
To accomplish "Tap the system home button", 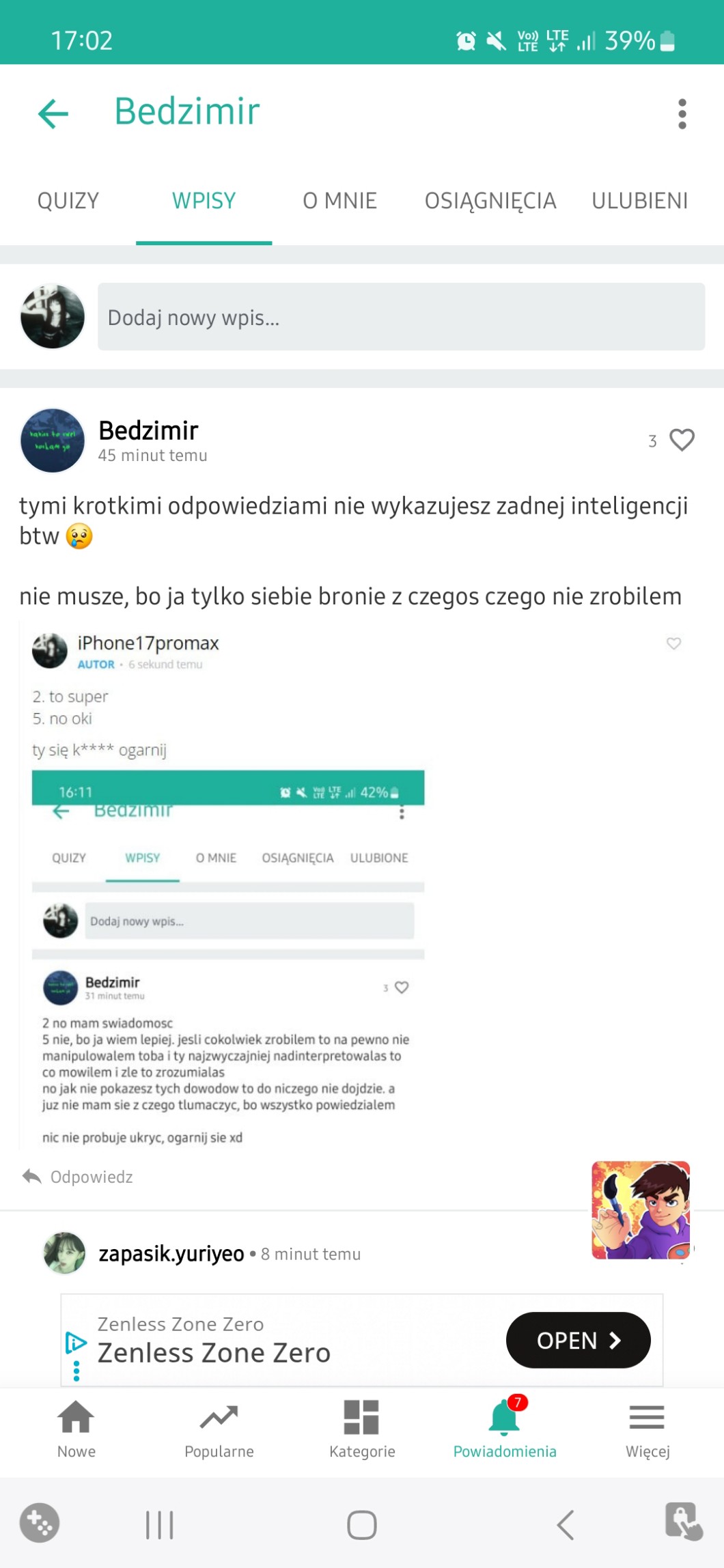I will (x=361, y=1524).
